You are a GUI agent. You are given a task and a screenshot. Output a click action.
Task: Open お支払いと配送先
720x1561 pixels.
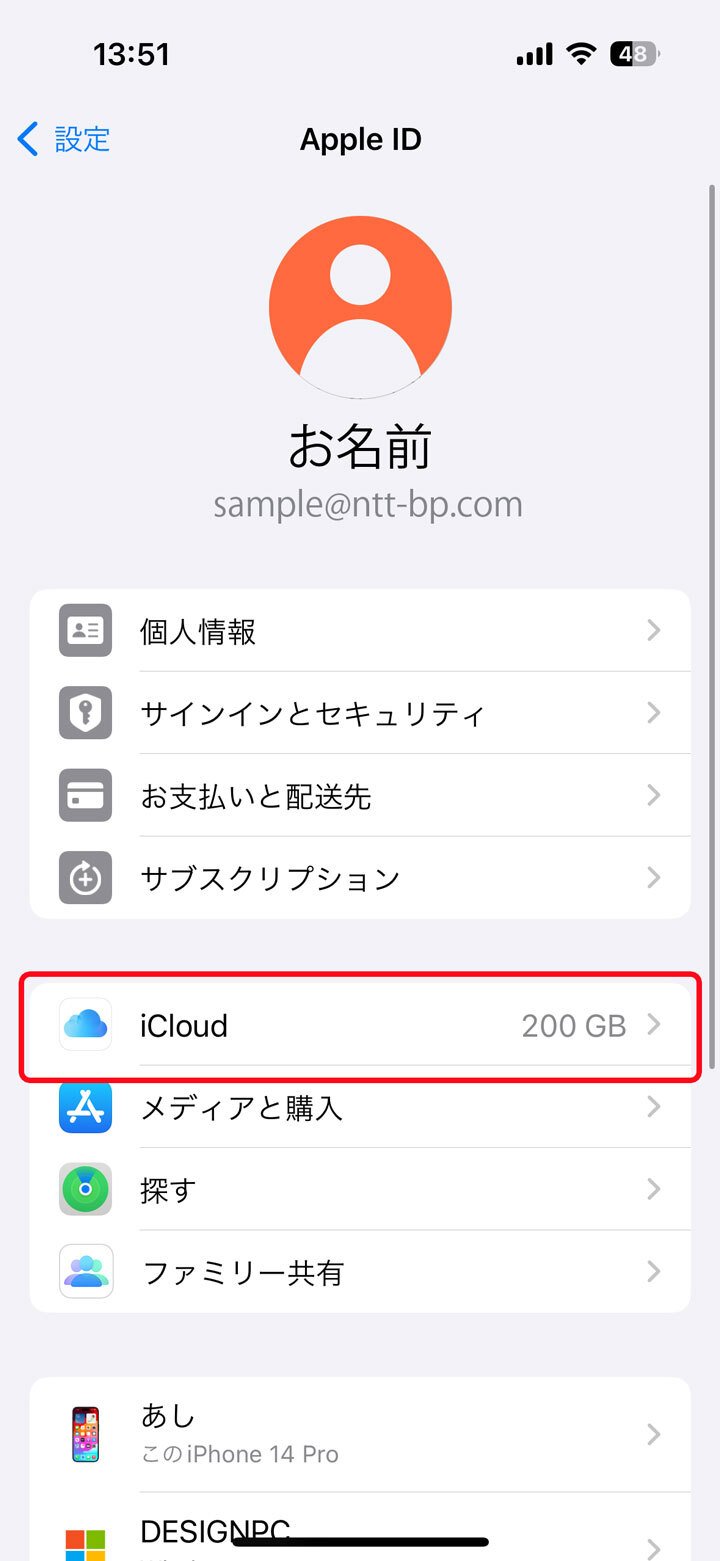pos(360,796)
